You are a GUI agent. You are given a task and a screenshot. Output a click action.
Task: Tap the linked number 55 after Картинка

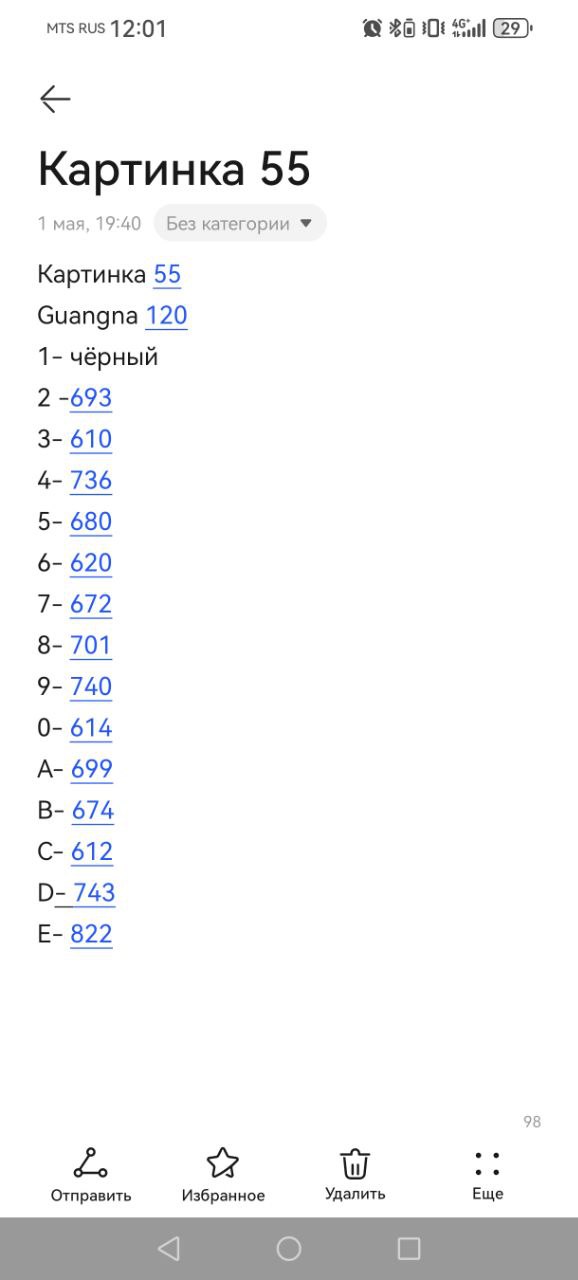167,274
